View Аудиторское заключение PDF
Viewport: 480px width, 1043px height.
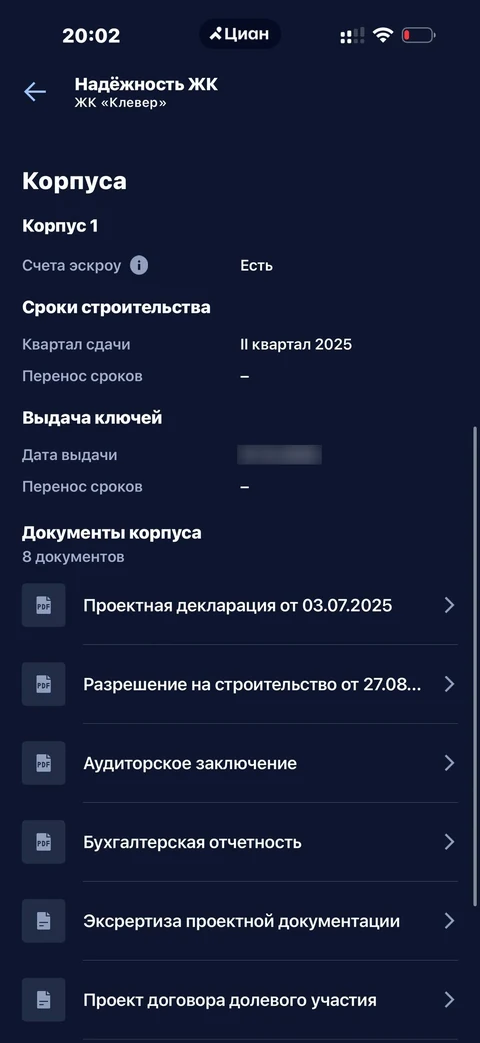tap(240, 763)
